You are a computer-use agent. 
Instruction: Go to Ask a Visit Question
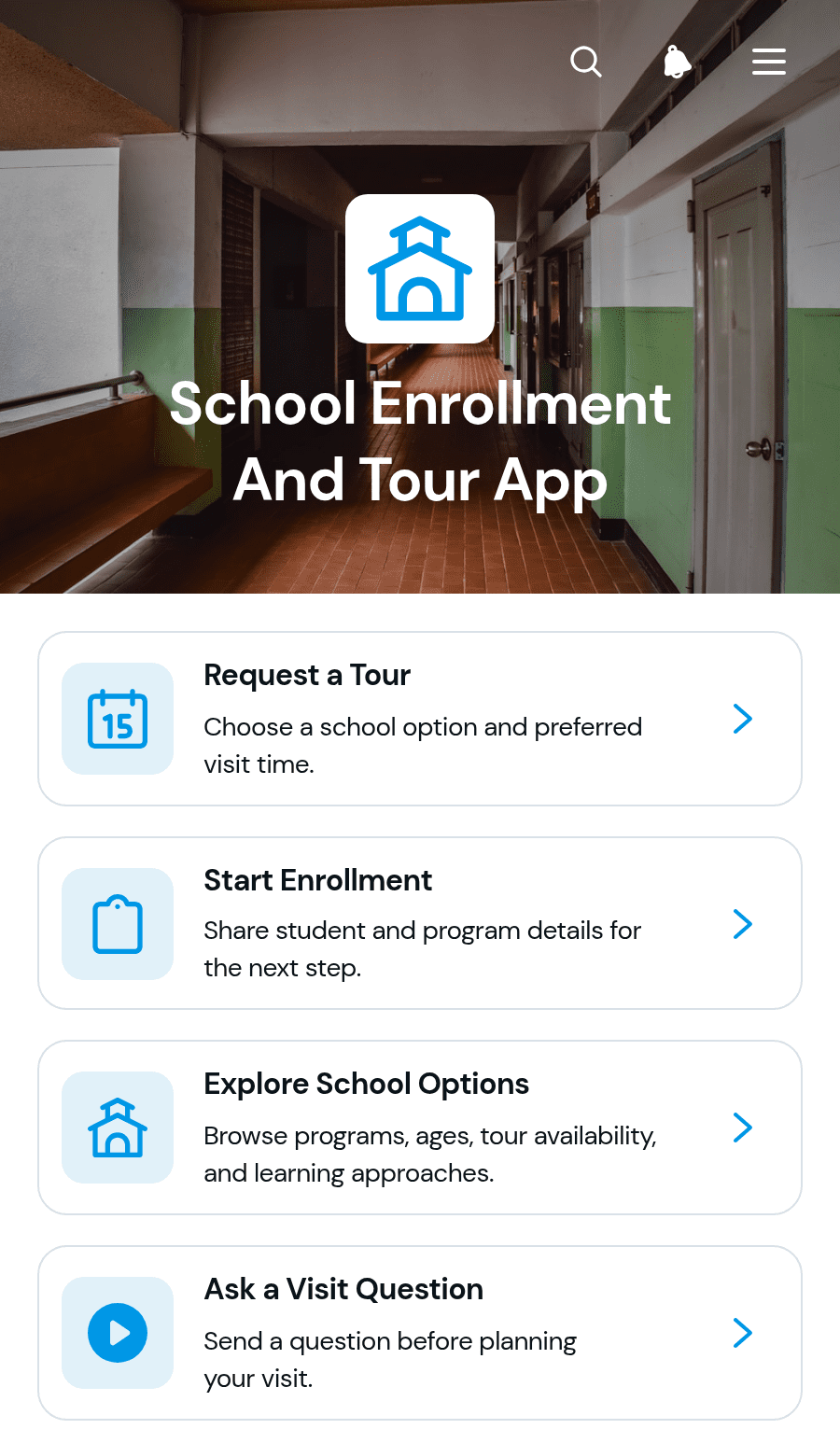(420, 1333)
